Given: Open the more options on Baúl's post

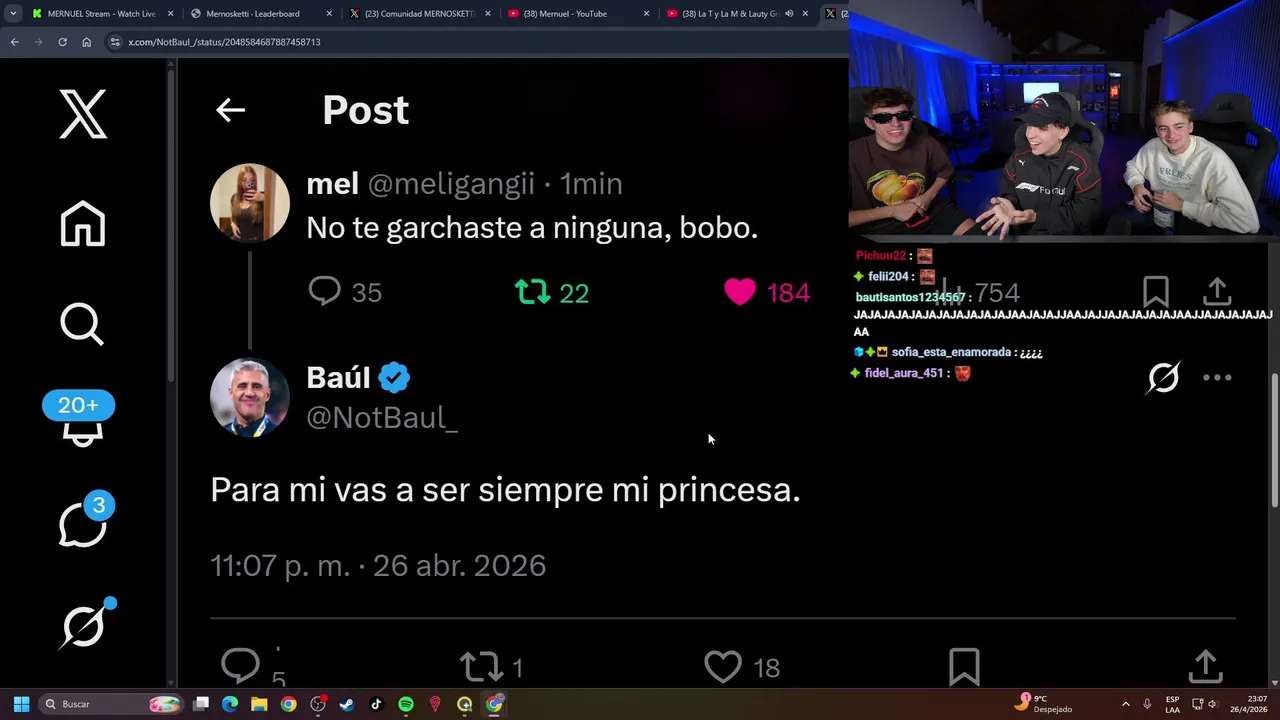Looking at the screenshot, I should [1217, 378].
